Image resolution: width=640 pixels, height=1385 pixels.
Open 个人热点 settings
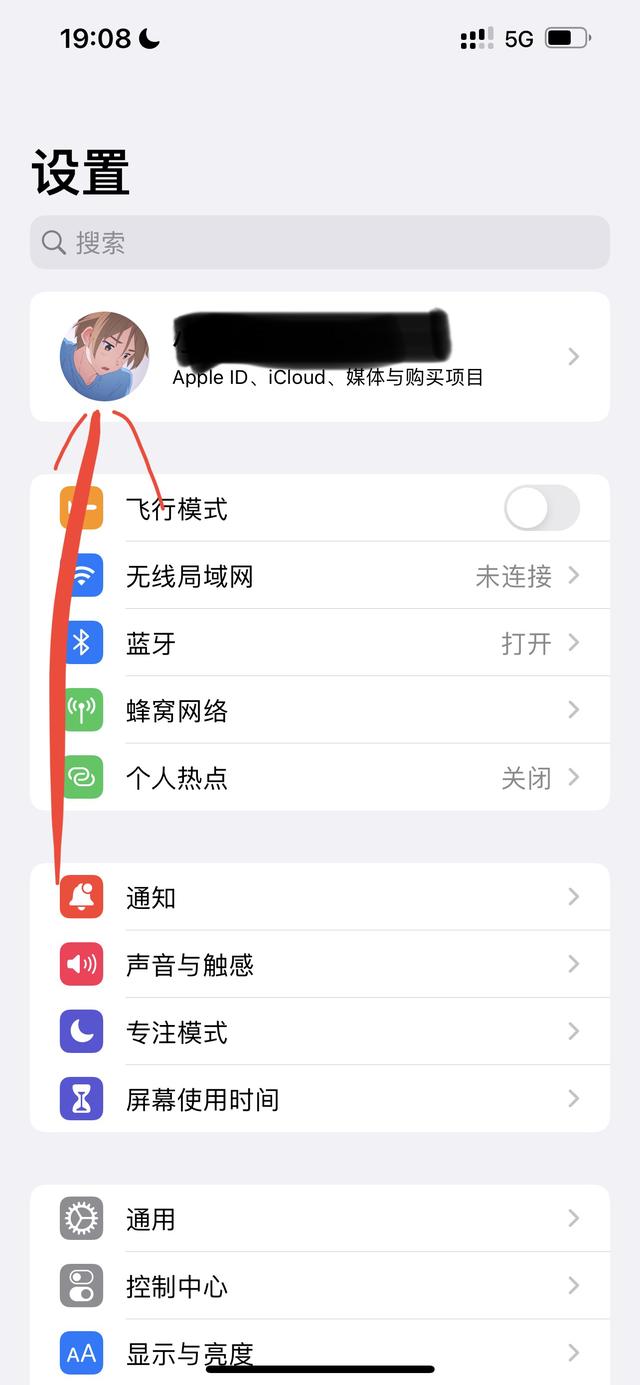point(320,777)
